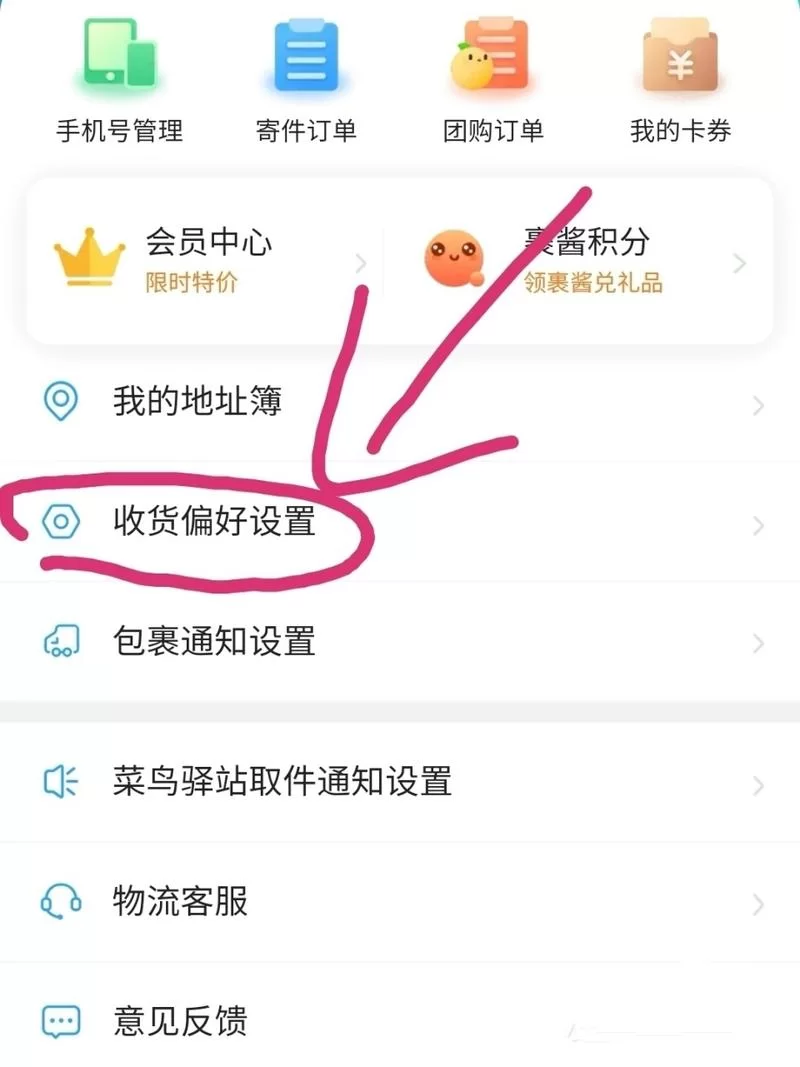The height and width of the screenshot is (1067, 800).
Task: Expand the 我的地址簿 chevron arrow
Action: pyautogui.click(x=758, y=402)
